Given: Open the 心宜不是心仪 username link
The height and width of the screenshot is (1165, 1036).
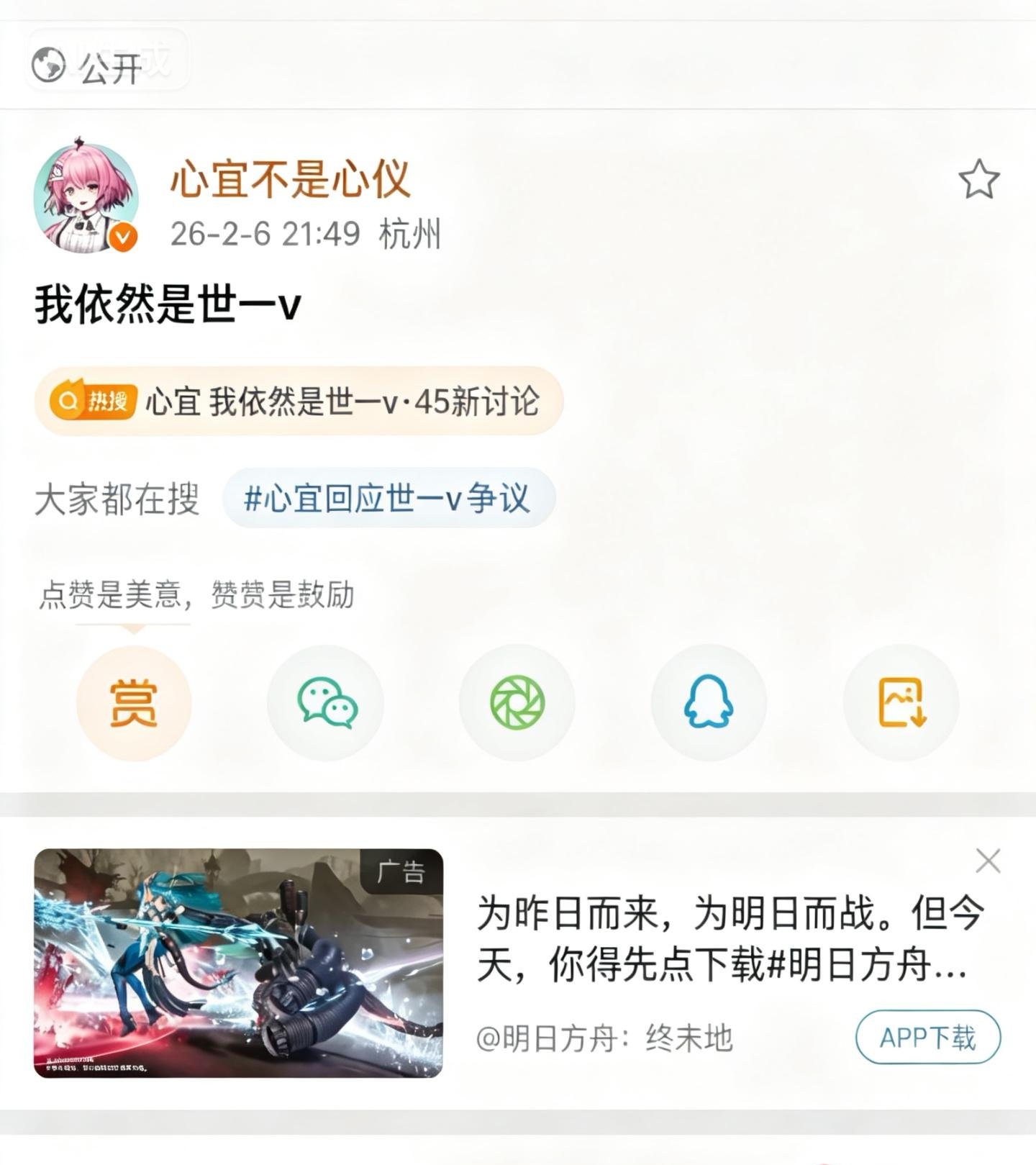Looking at the screenshot, I should coord(290,179).
